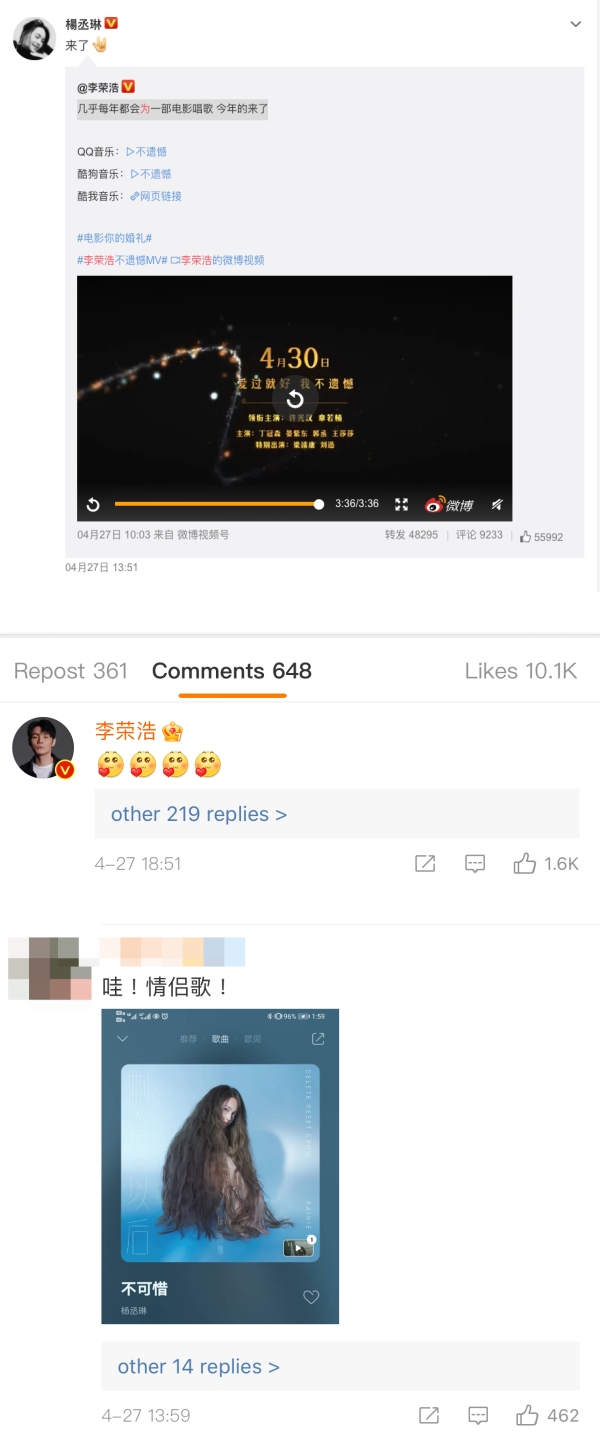Toggle the video mute icon
Screen dimensions: 600x1438
pyautogui.click(x=497, y=504)
